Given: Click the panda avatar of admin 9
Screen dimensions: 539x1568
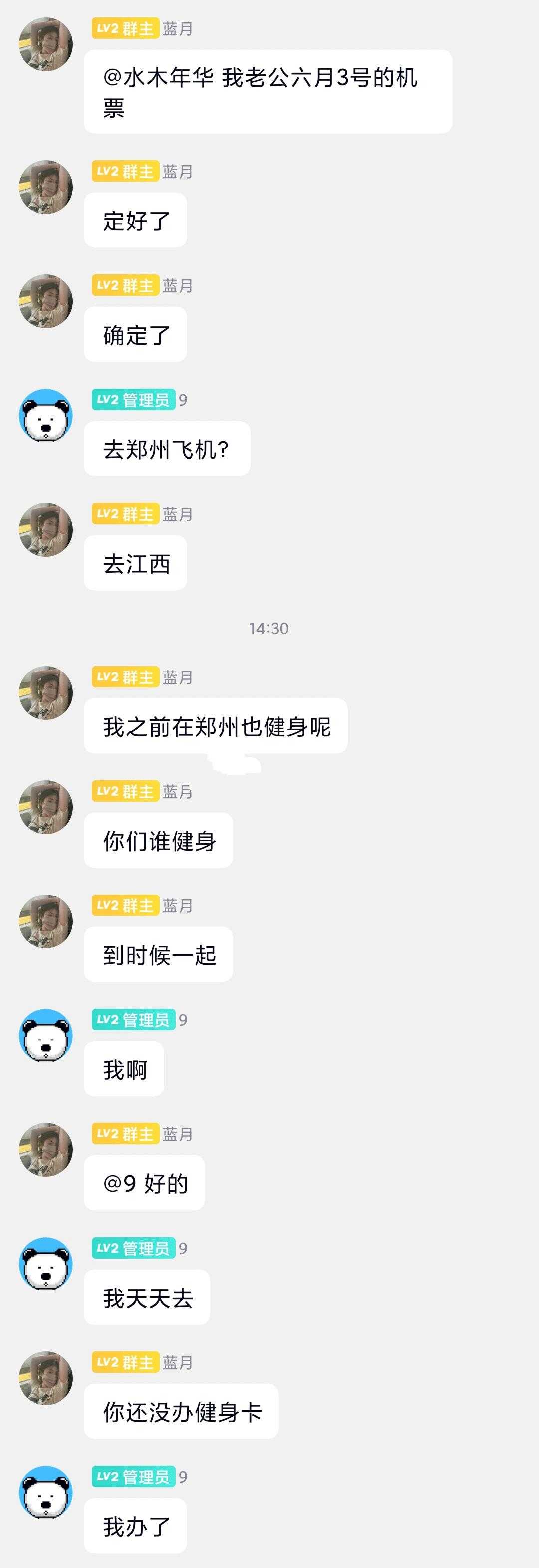Looking at the screenshot, I should 46,414.
